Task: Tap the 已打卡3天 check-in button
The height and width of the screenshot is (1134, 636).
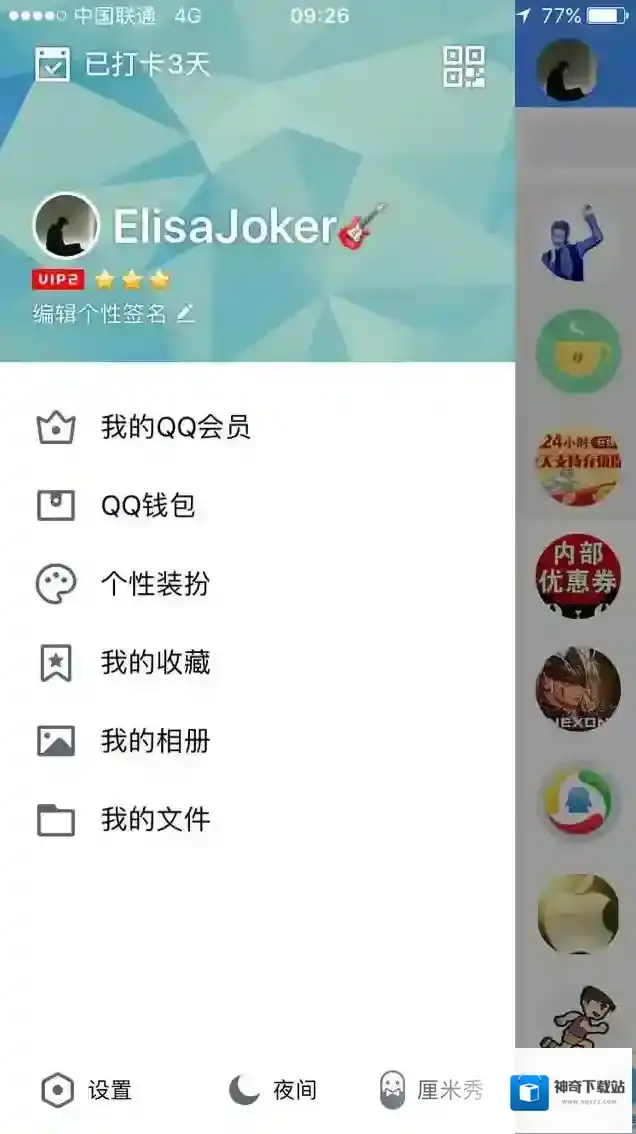Action: [123, 65]
